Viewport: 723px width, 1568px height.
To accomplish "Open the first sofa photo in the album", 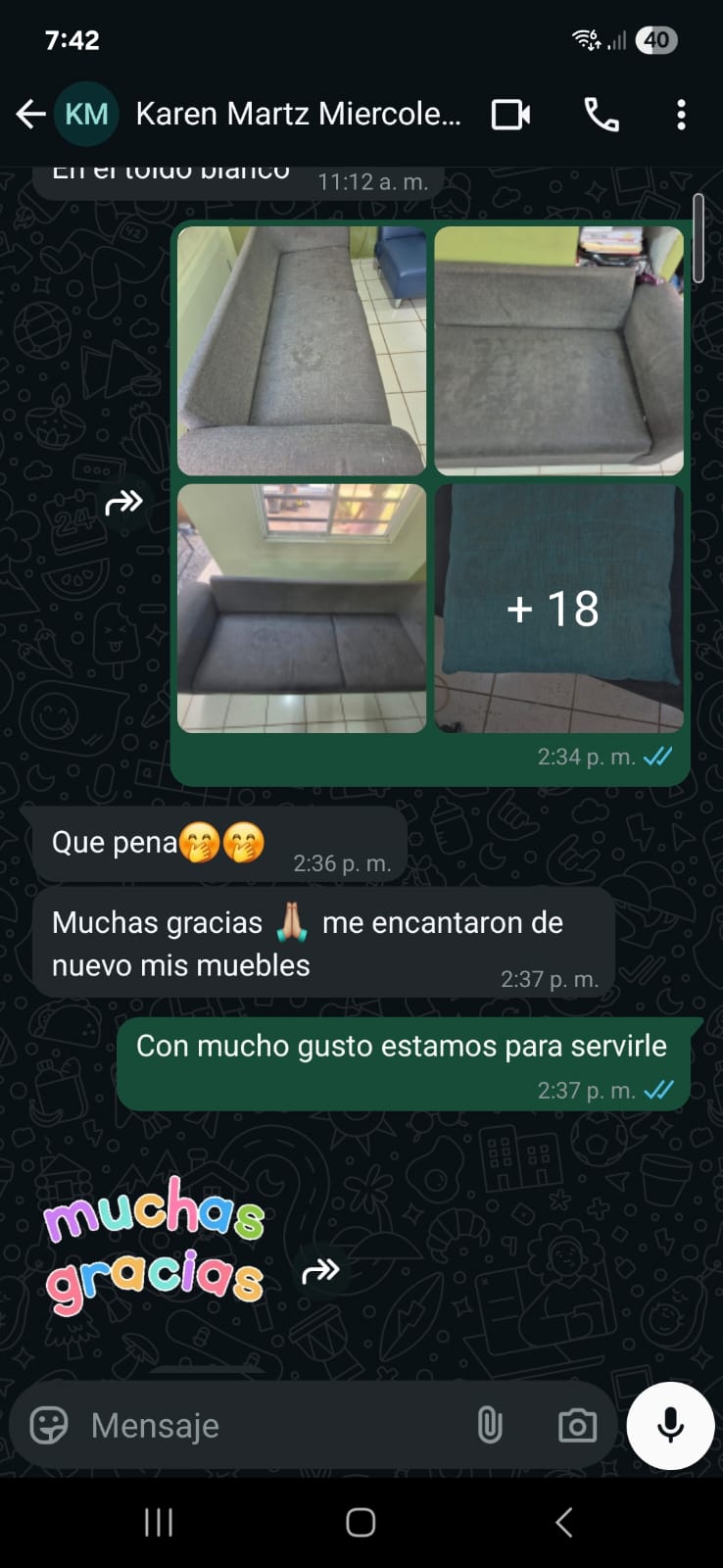I will tap(302, 351).
